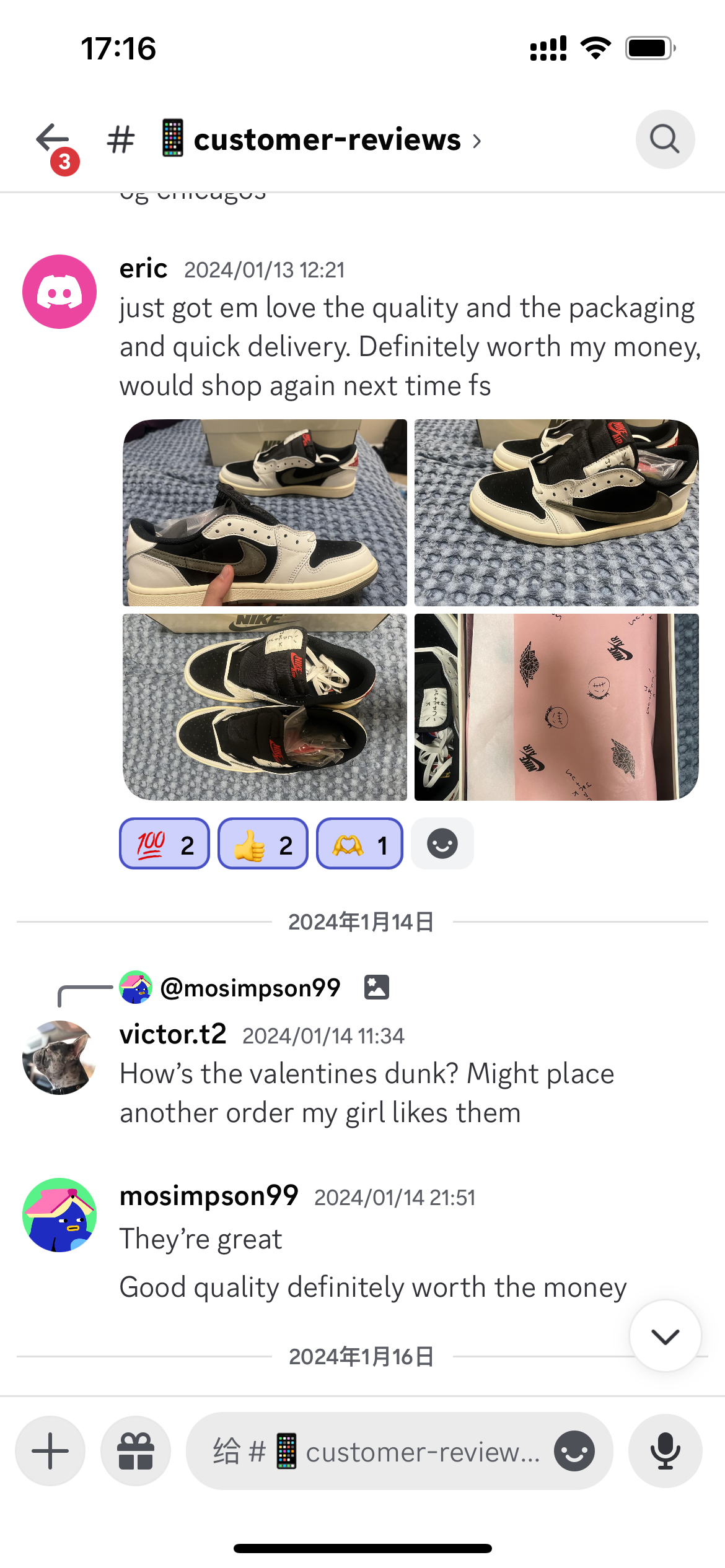This screenshot has height=1568, width=725.
Task: Record a voice message with microphone
Action: (x=666, y=1451)
